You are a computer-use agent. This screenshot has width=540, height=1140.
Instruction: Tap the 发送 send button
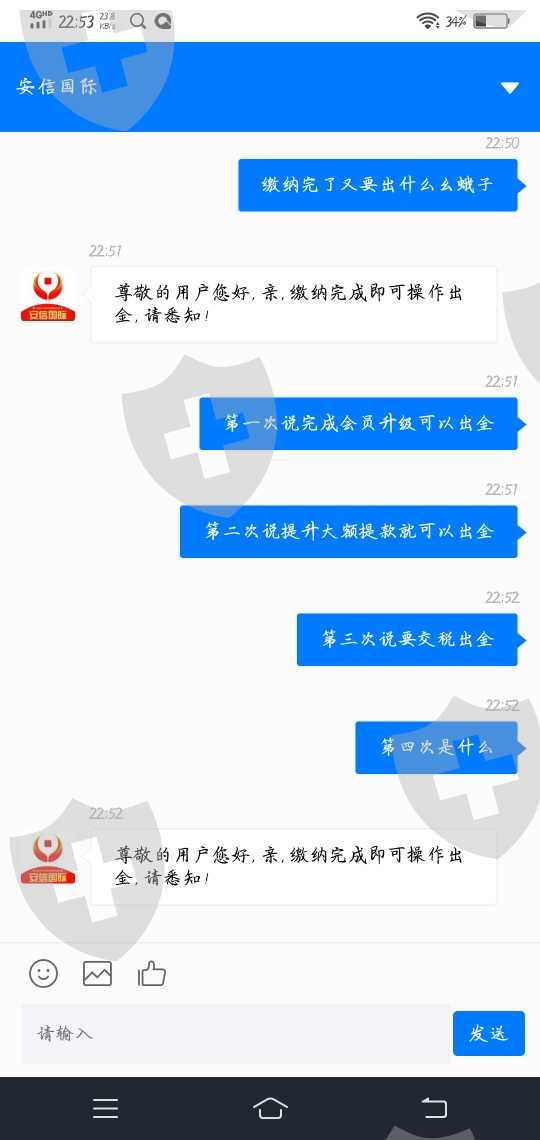point(488,1033)
